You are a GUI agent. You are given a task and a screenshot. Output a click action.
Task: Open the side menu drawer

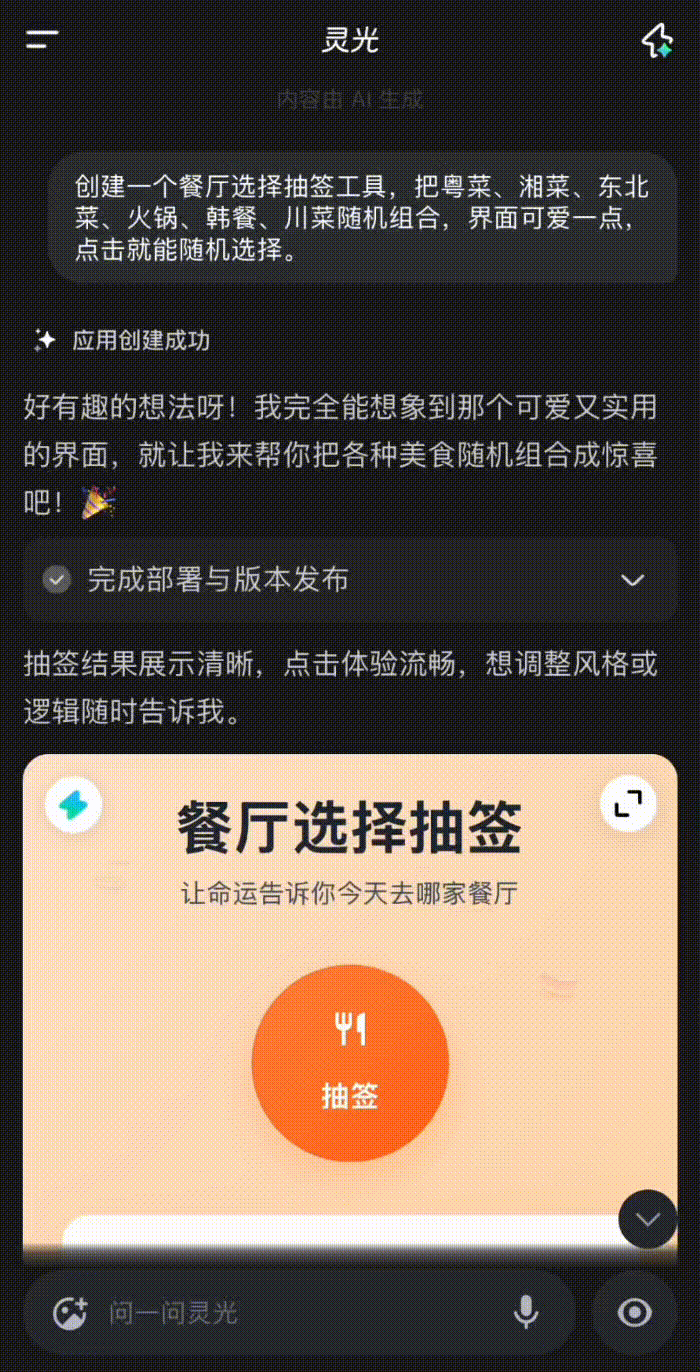(x=42, y=40)
